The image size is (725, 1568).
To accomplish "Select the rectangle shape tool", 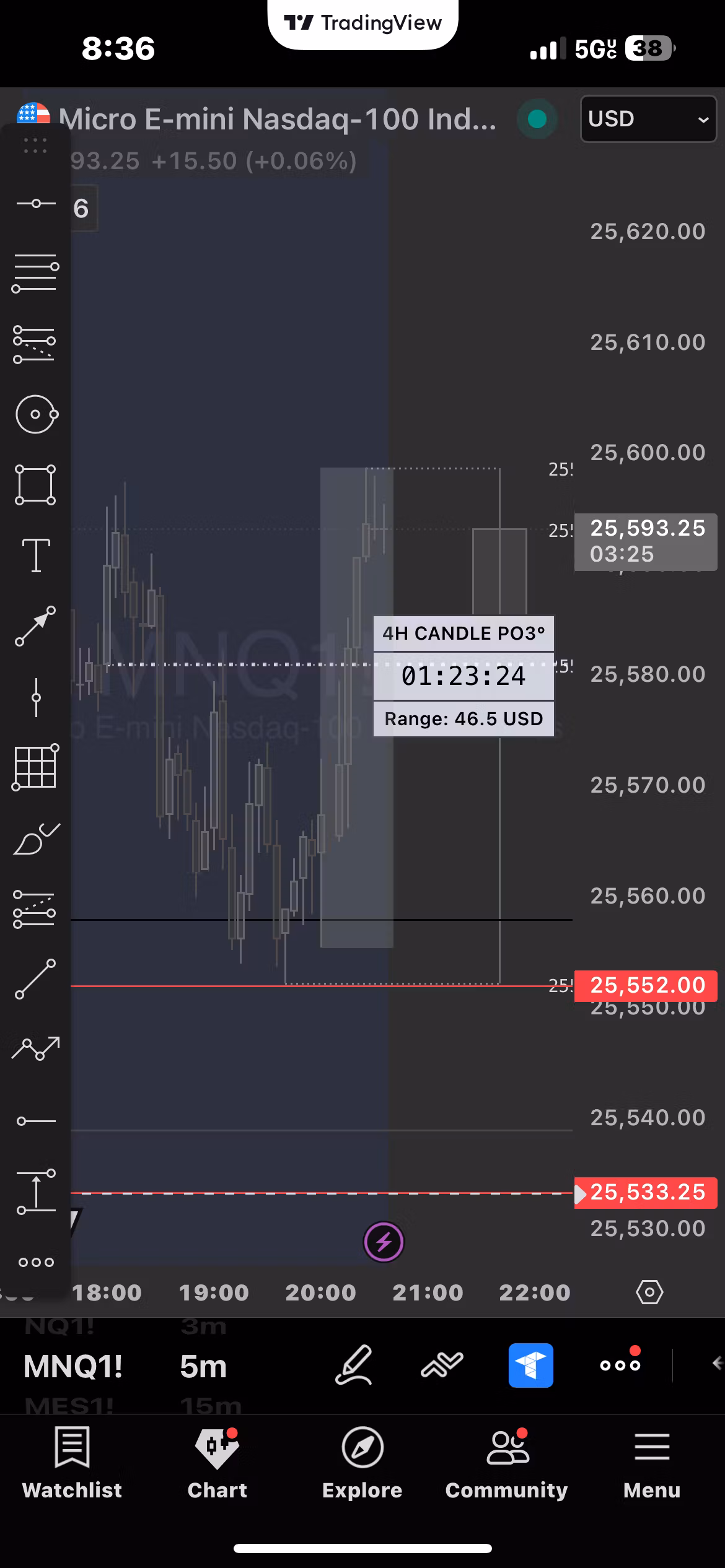I will [35, 485].
